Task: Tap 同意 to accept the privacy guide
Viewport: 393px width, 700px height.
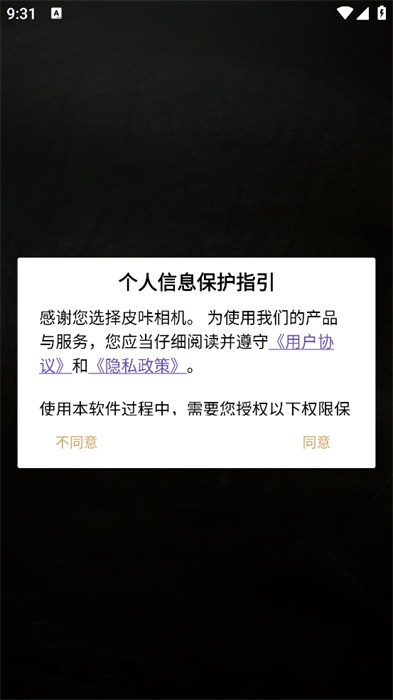Action: 316,442
